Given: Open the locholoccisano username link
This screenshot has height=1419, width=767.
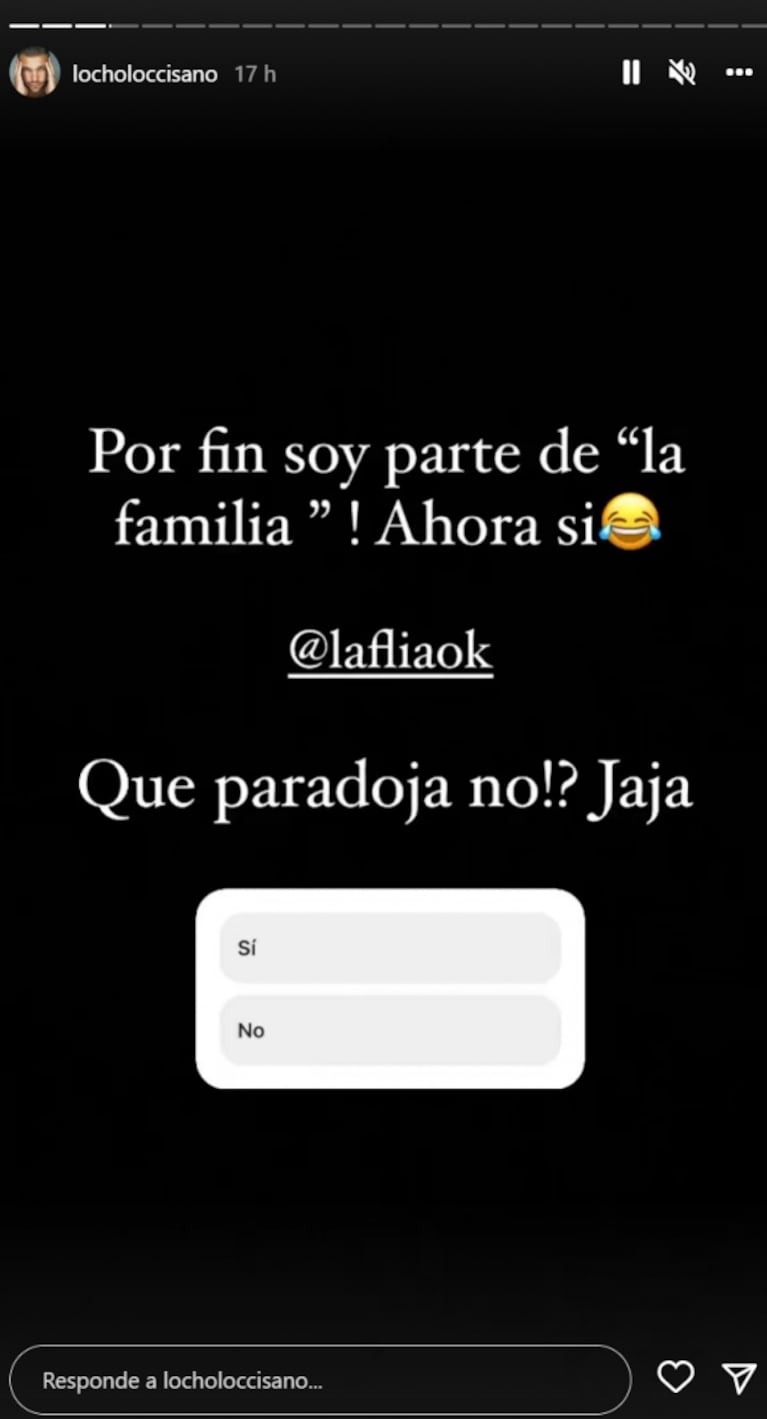Looking at the screenshot, I should [x=144, y=74].
